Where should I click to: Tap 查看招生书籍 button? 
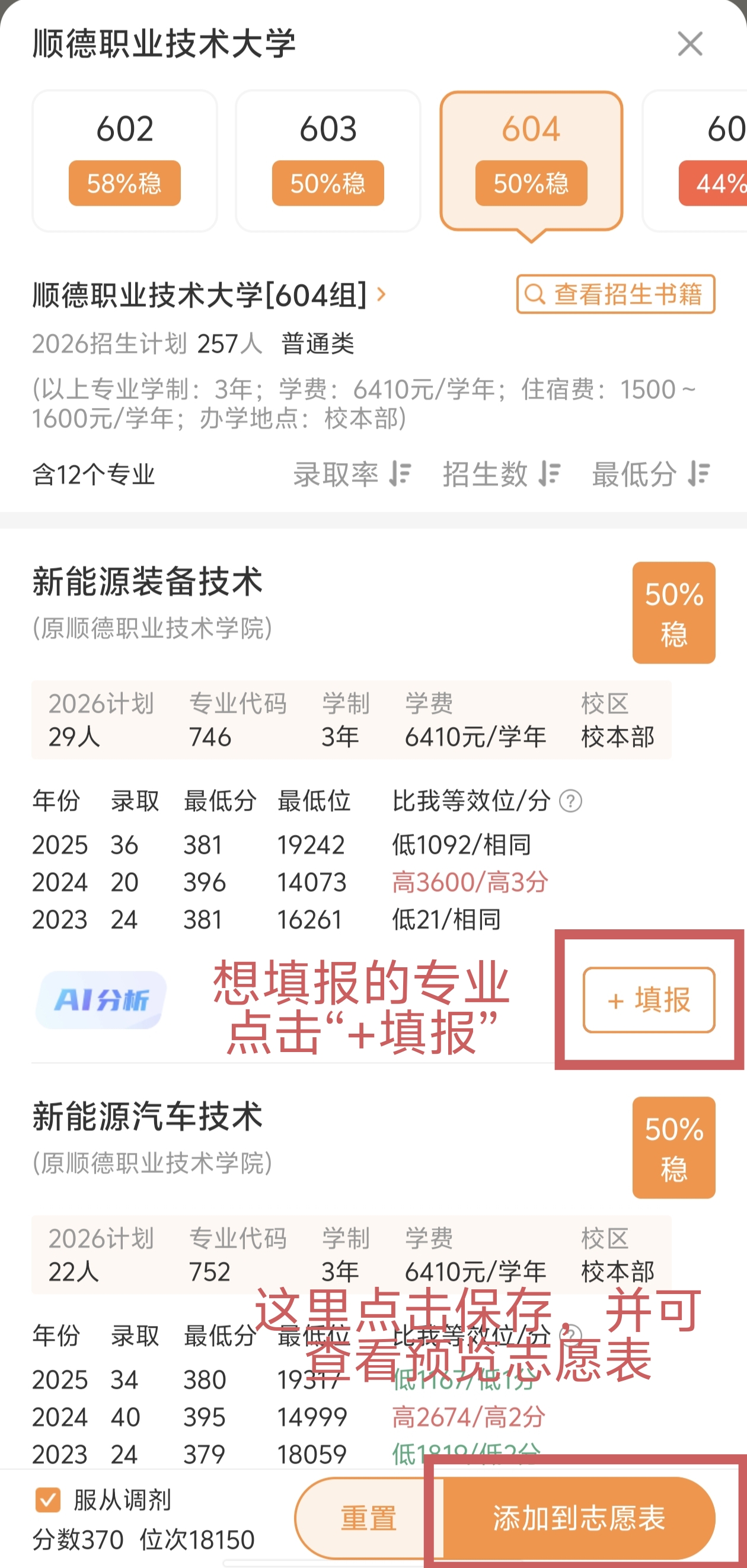615,295
